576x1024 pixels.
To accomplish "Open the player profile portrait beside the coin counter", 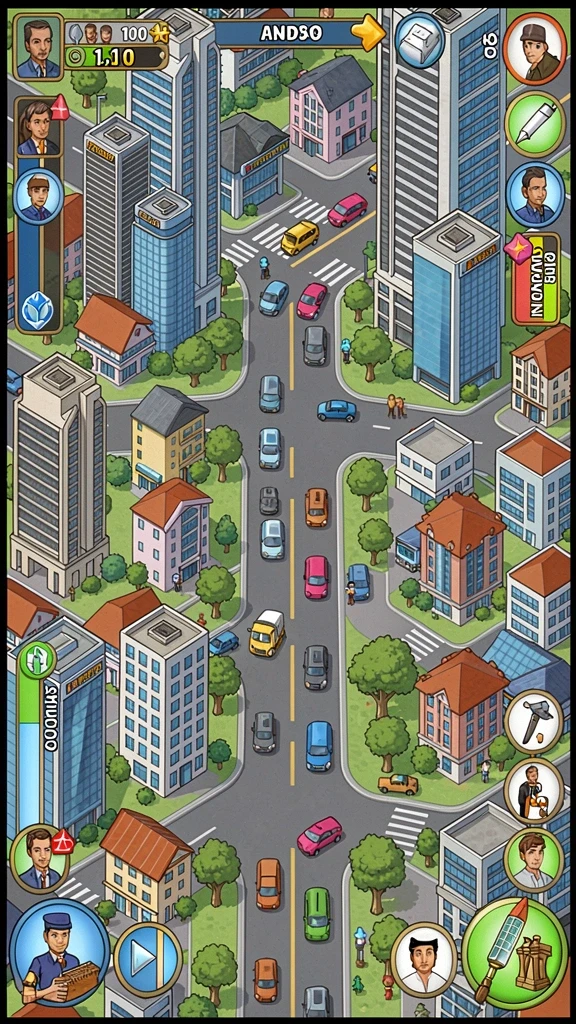I will tap(38, 47).
